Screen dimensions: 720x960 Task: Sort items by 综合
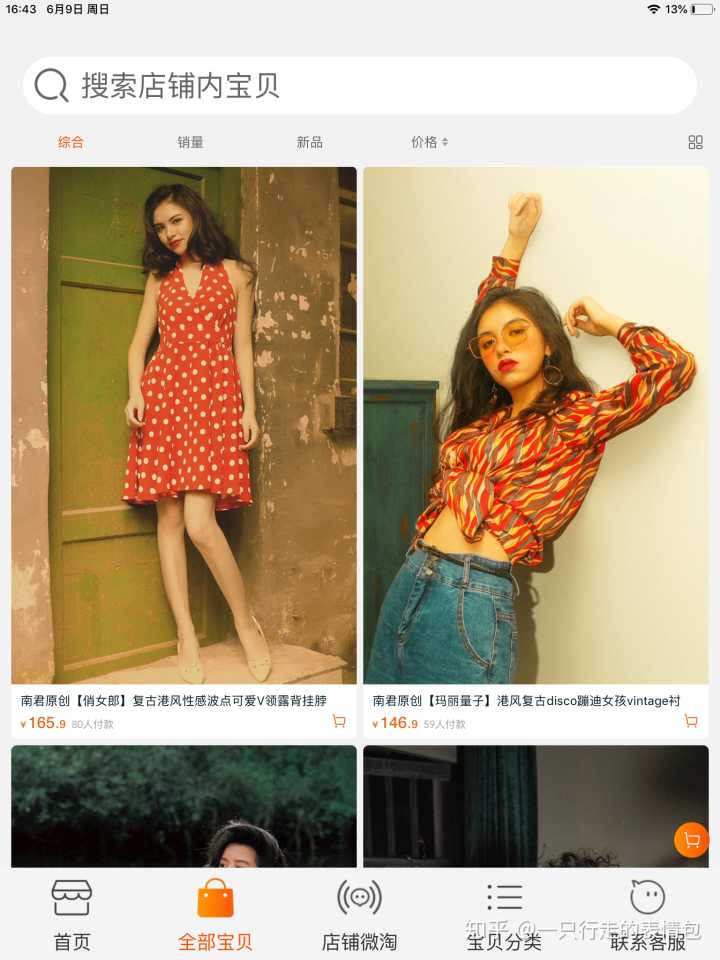[x=71, y=142]
